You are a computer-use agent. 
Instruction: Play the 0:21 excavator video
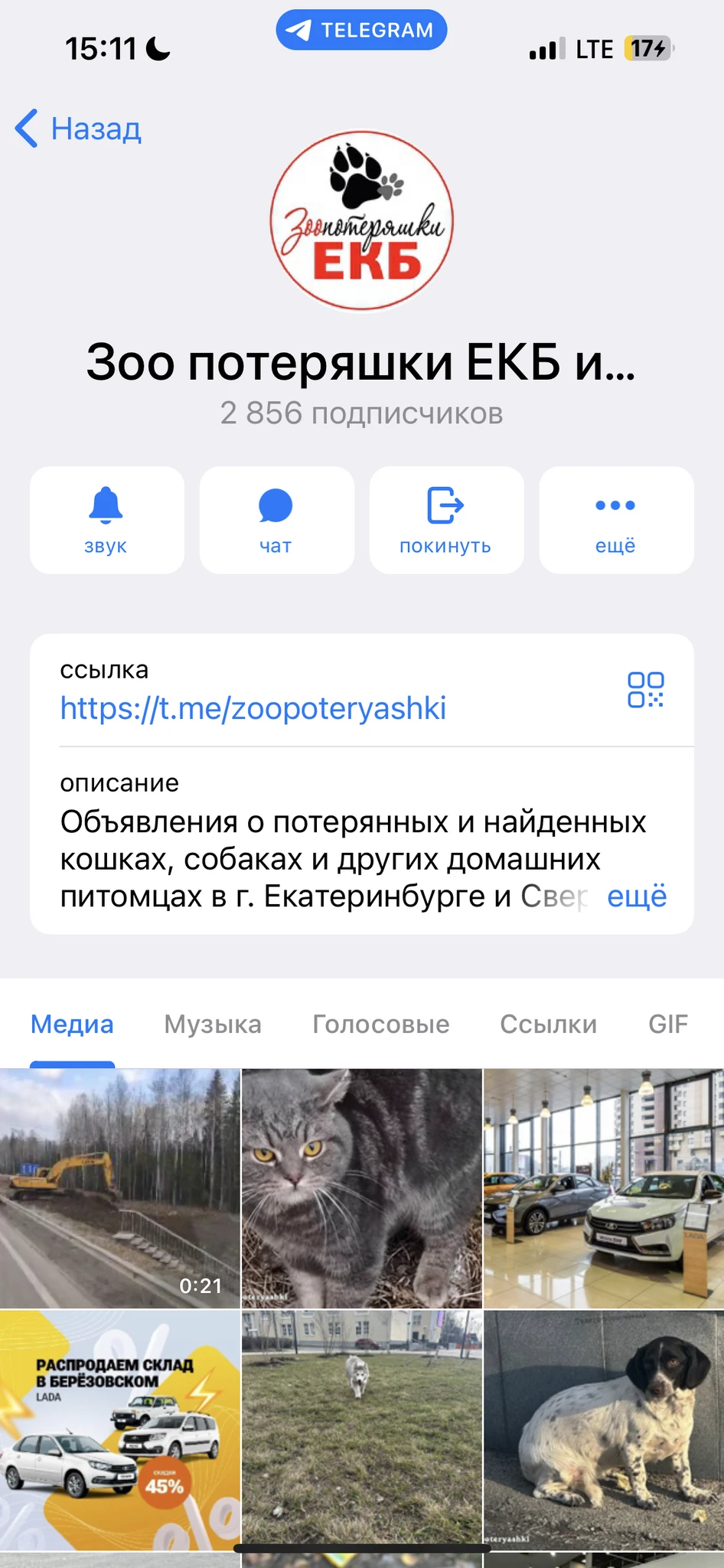[x=119, y=1188]
